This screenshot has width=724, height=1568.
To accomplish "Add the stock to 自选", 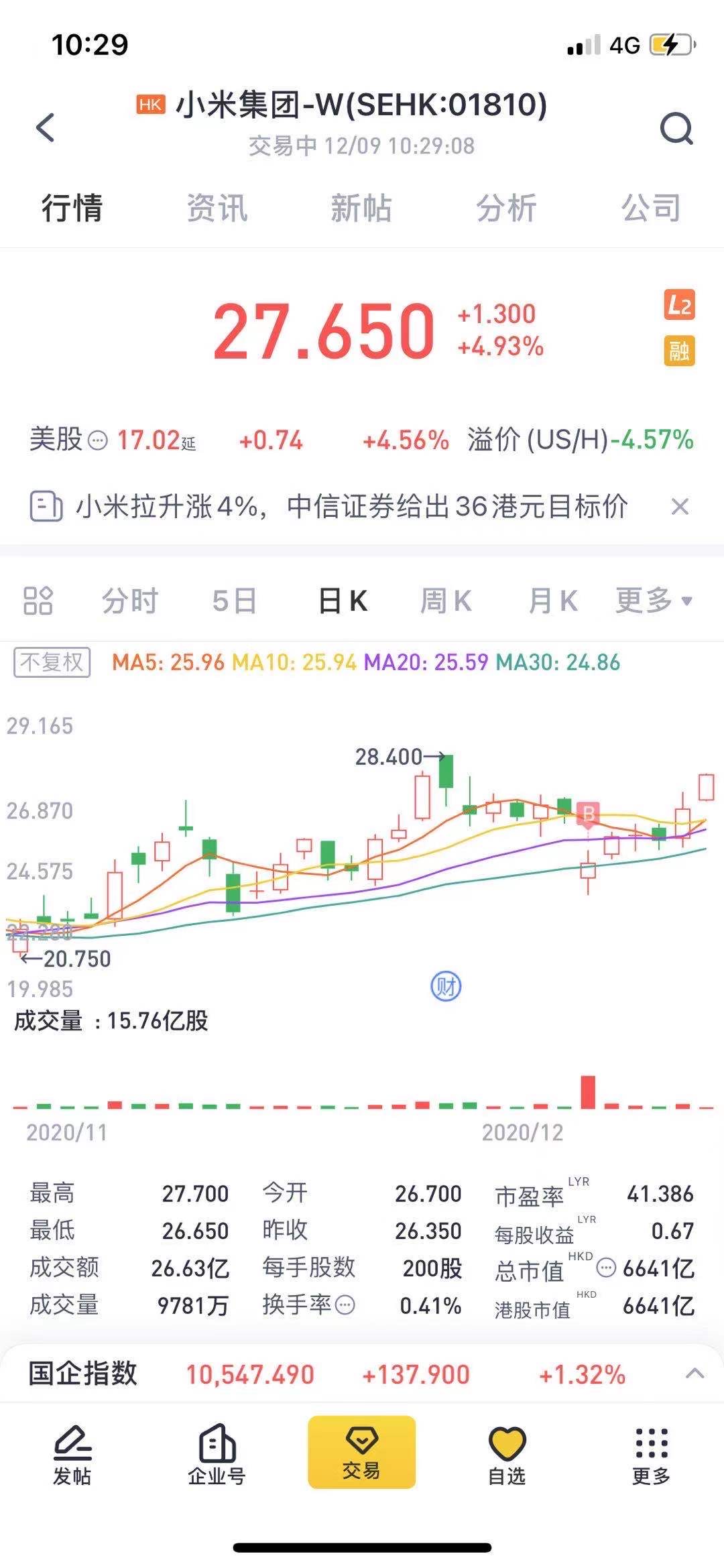I will point(507,1455).
